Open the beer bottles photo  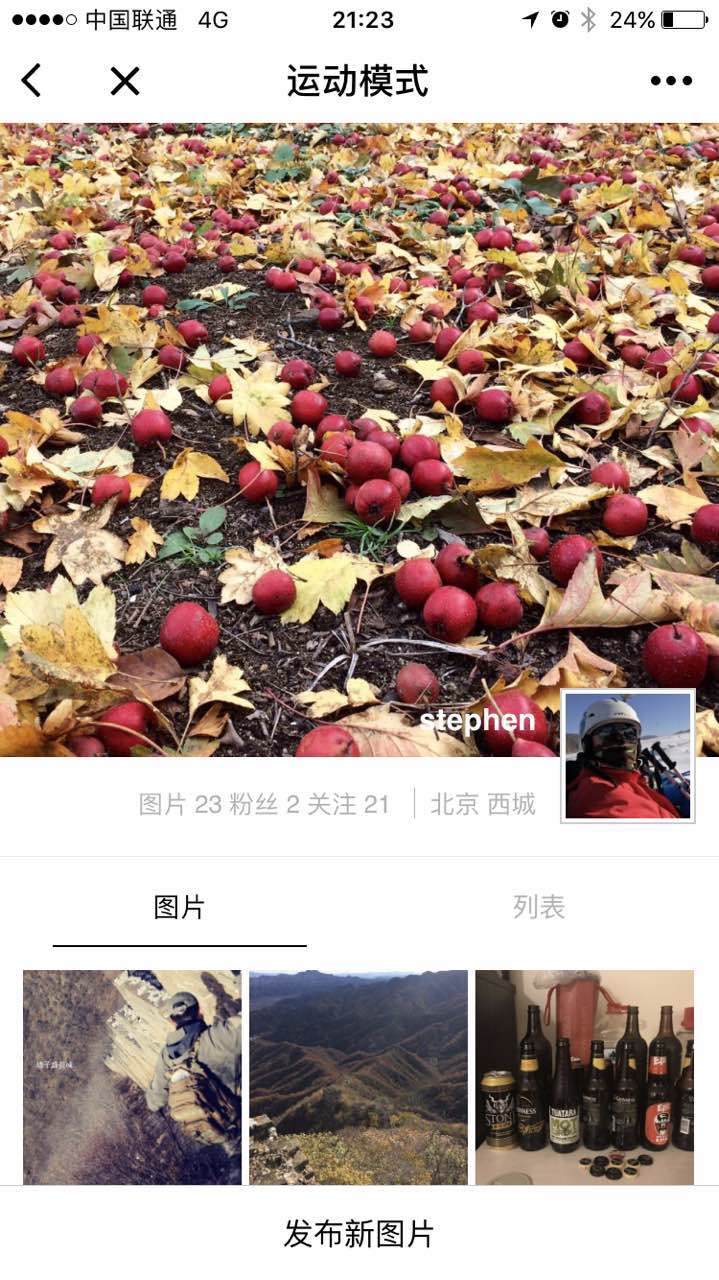(584, 1076)
